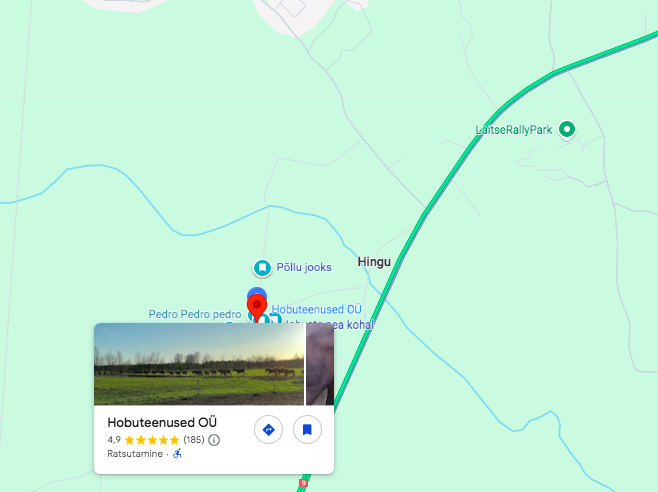Tap the red Hobuteenused OÜ location pin
The width and height of the screenshot is (658, 492).
pyautogui.click(x=257, y=306)
